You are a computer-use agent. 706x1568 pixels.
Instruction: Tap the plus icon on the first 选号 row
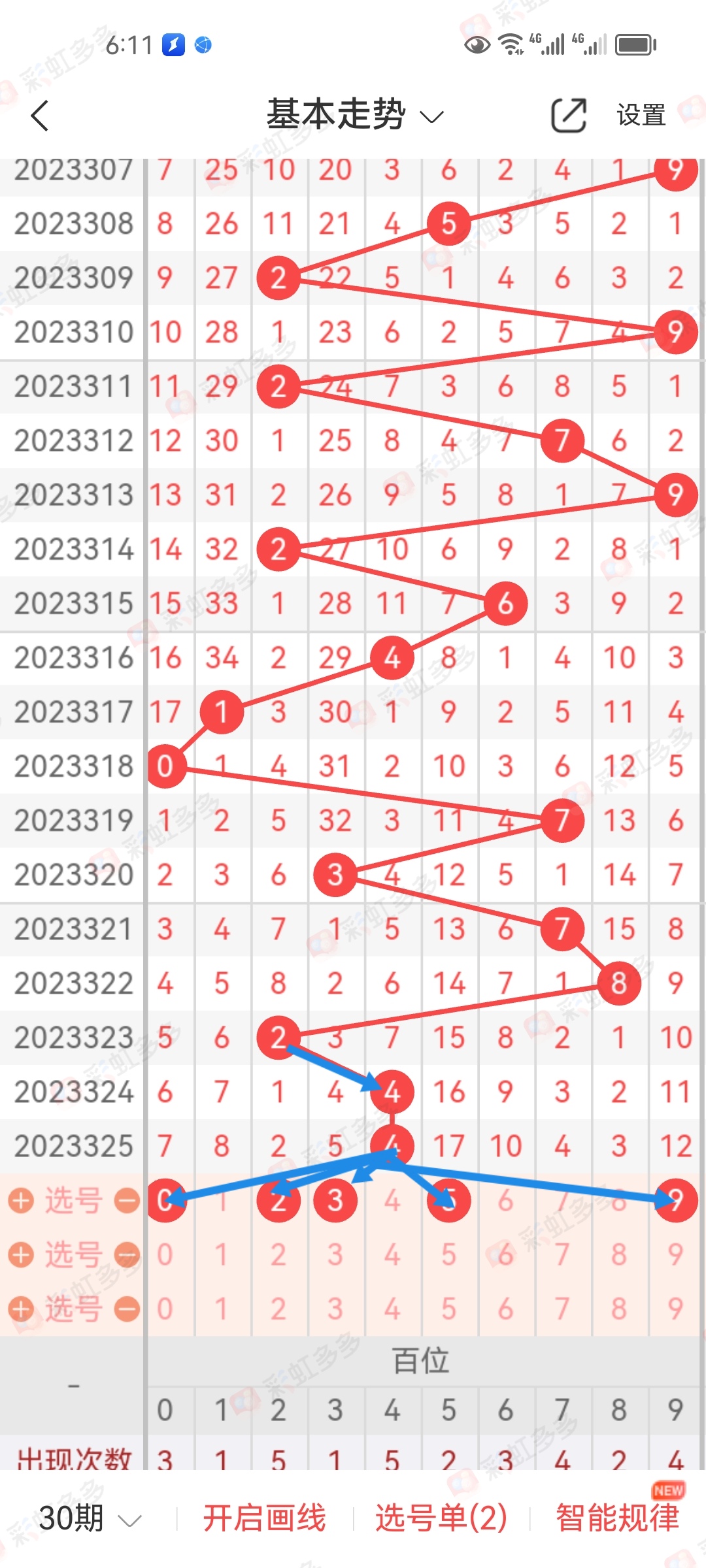tap(22, 1201)
